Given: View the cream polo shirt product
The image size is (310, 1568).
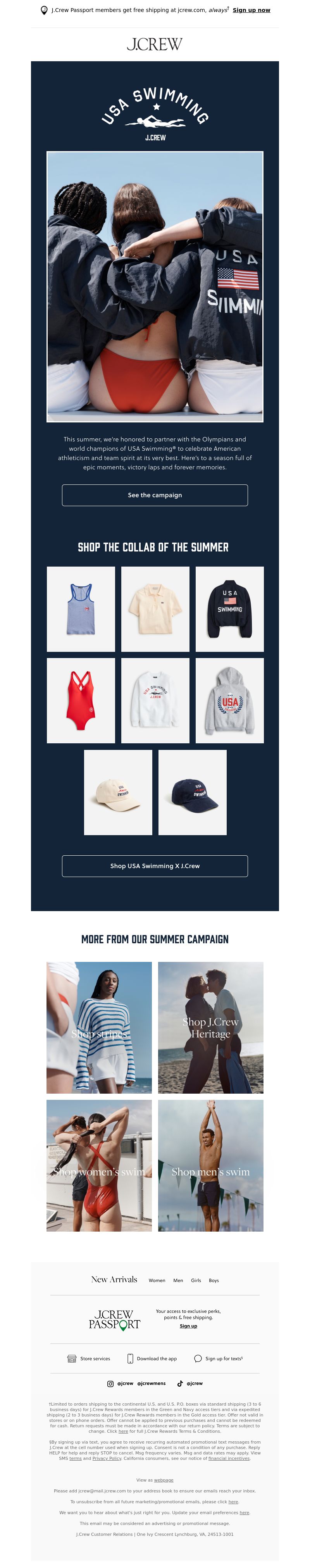Looking at the screenshot, I should [x=155, y=609].
